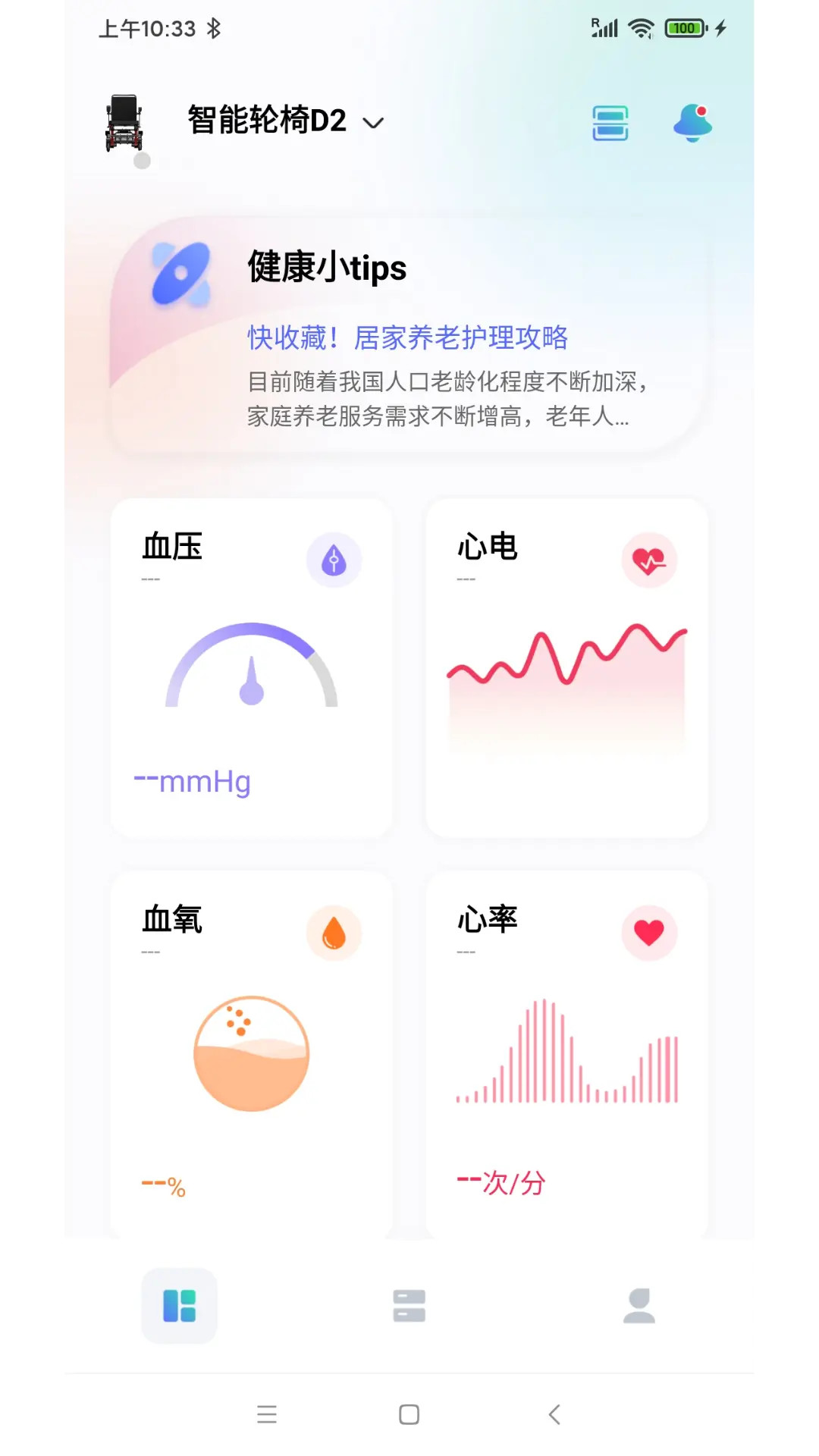Image resolution: width=819 pixels, height=1456 pixels.
Task: Tap the 血氧 percentage circle graphic
Action: pyautogui.click(x=250, y=1054)
